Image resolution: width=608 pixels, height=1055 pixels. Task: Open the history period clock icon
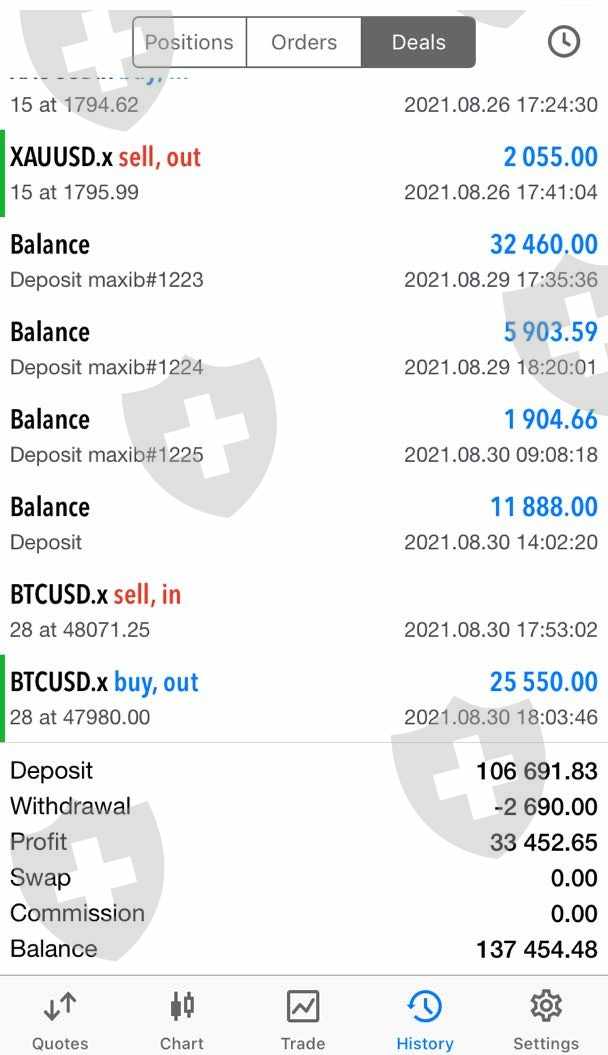[564, 42]
